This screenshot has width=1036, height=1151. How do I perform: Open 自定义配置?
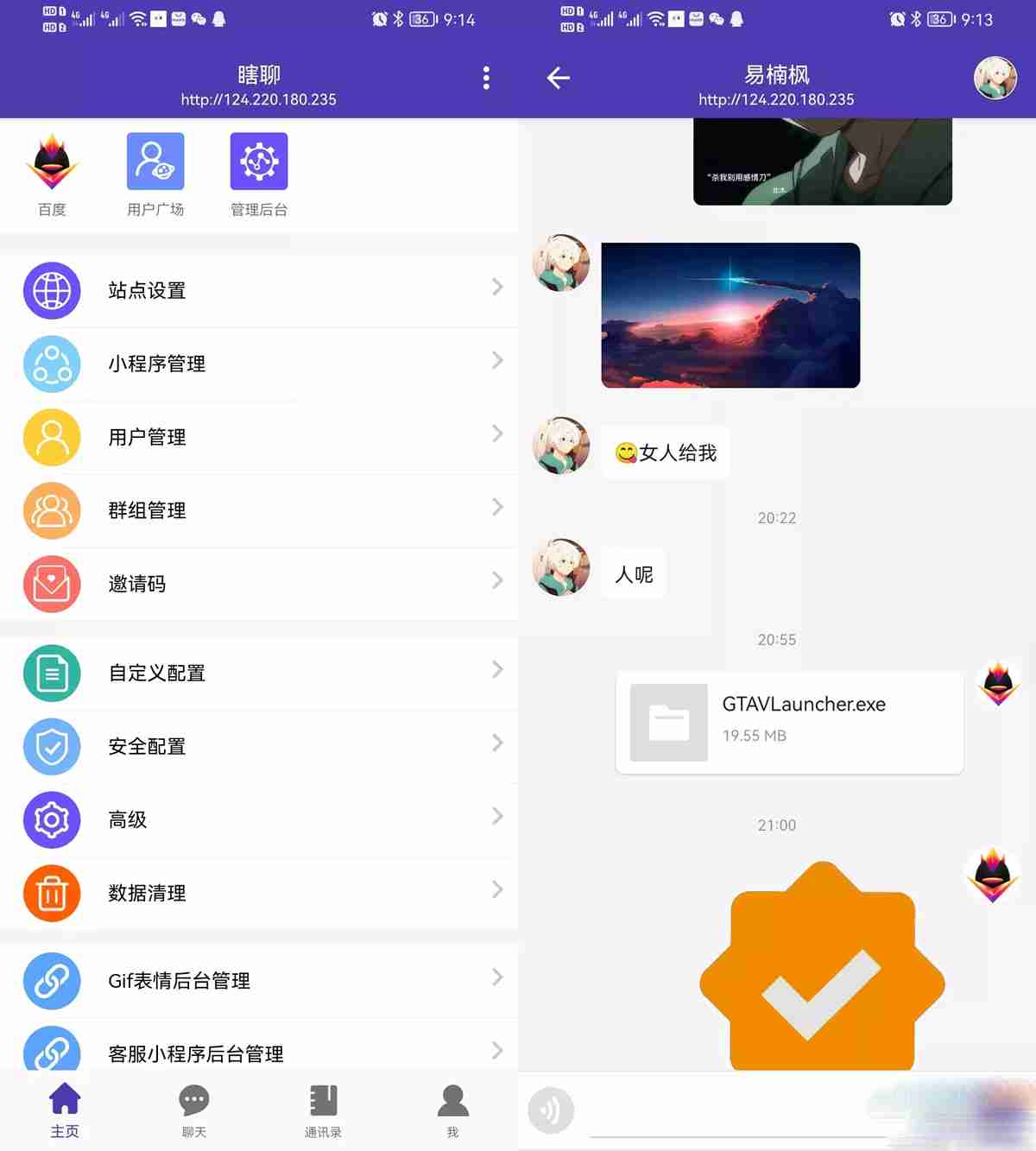tap(259, 673)
